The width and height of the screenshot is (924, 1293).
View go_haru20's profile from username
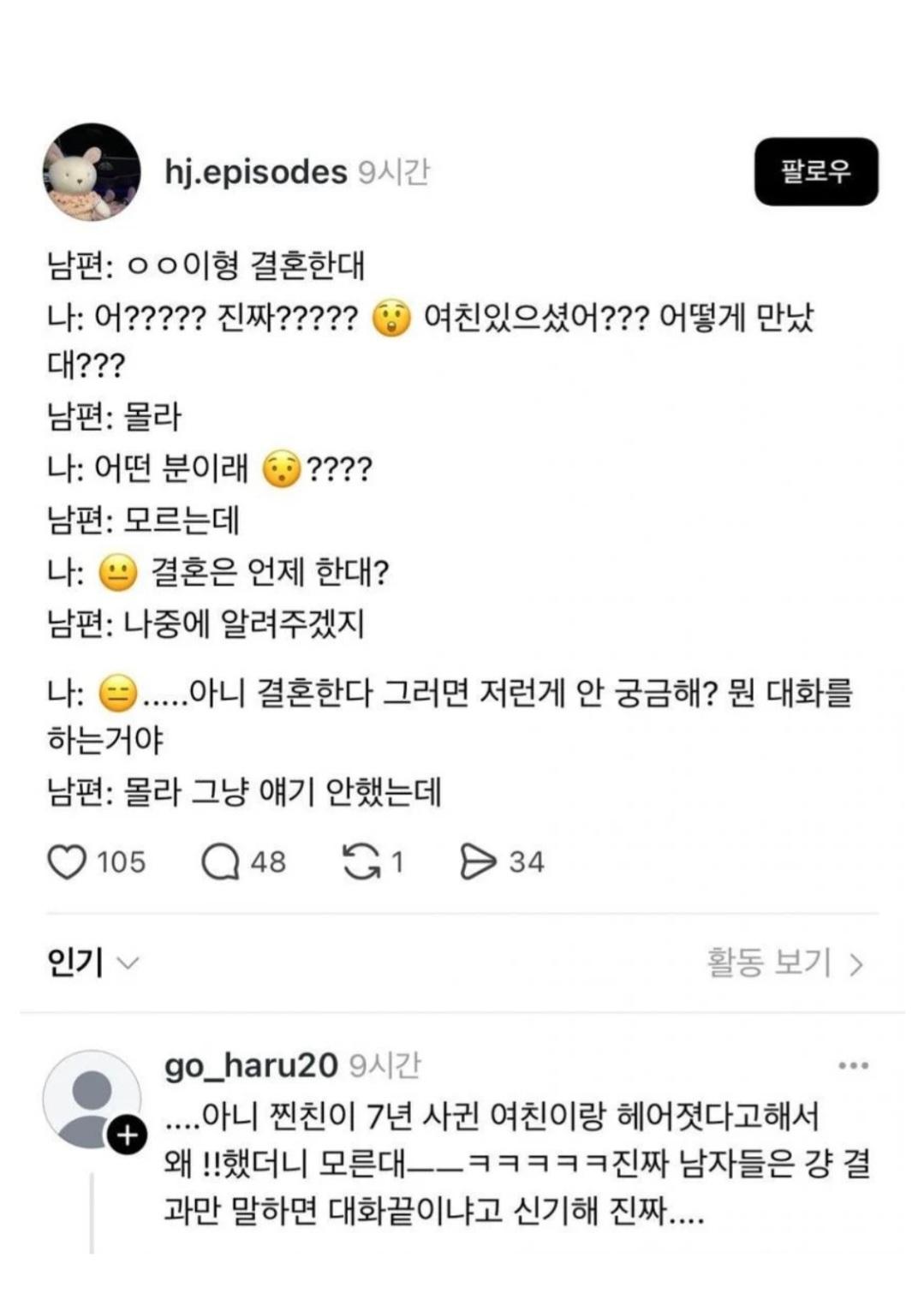(251, 1066)
